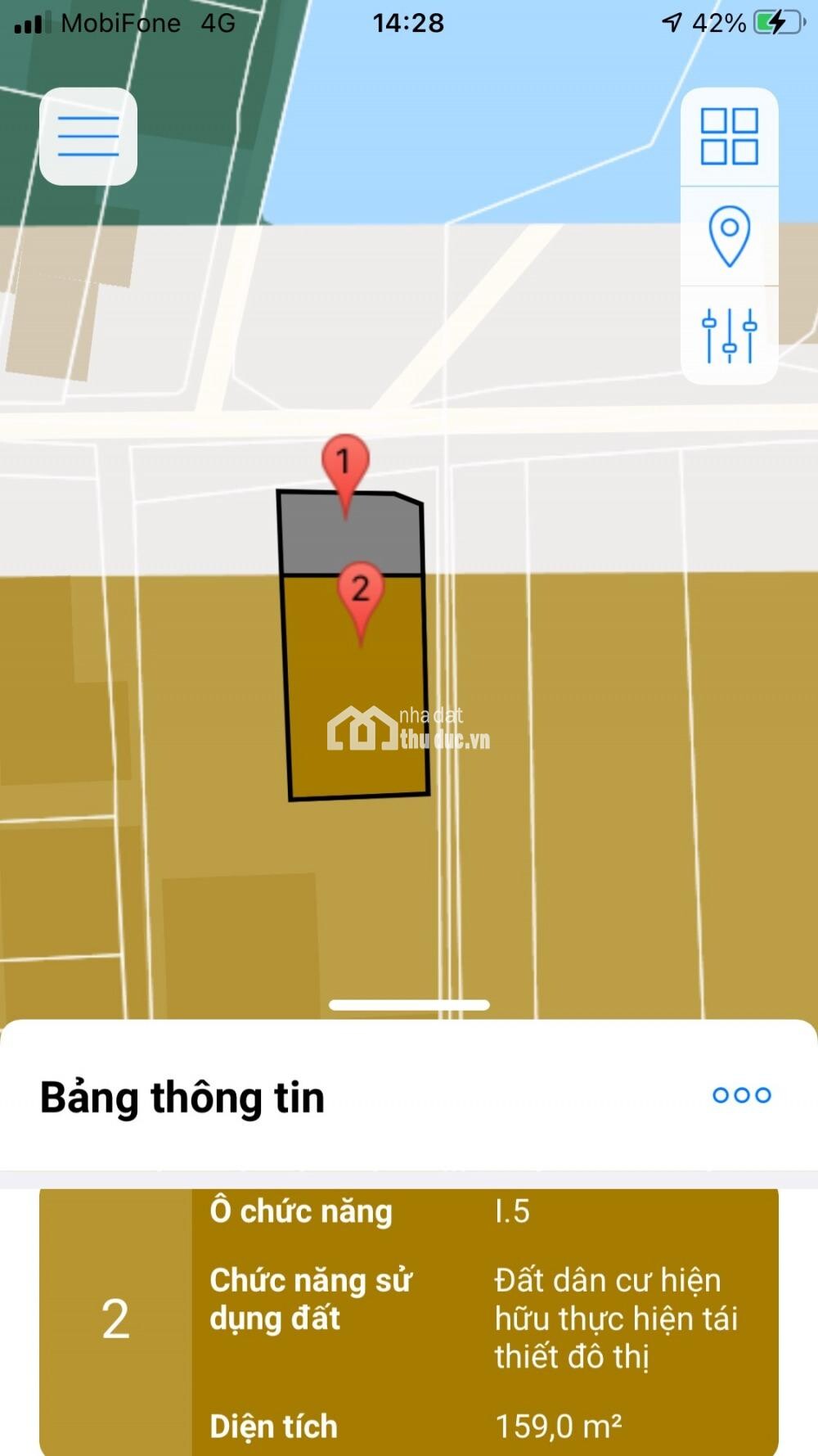The width and height of the screenshot is (818, 1456).
Task: Open the hamburger menu
Action: 88,137
